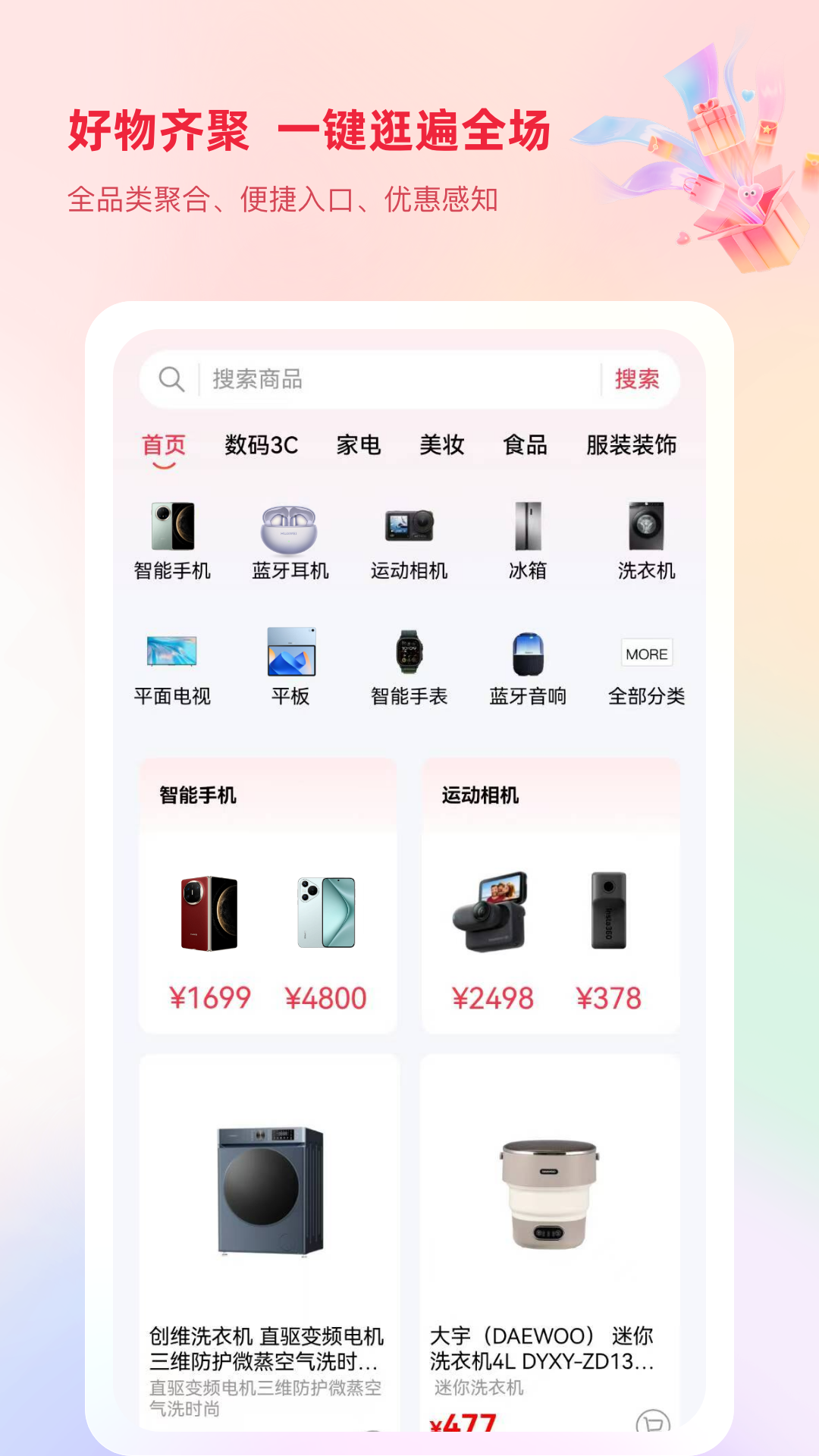Viewport: 819px width, 1456px height.
Task: Click the 搜索 search button
Action: [638, 379]
